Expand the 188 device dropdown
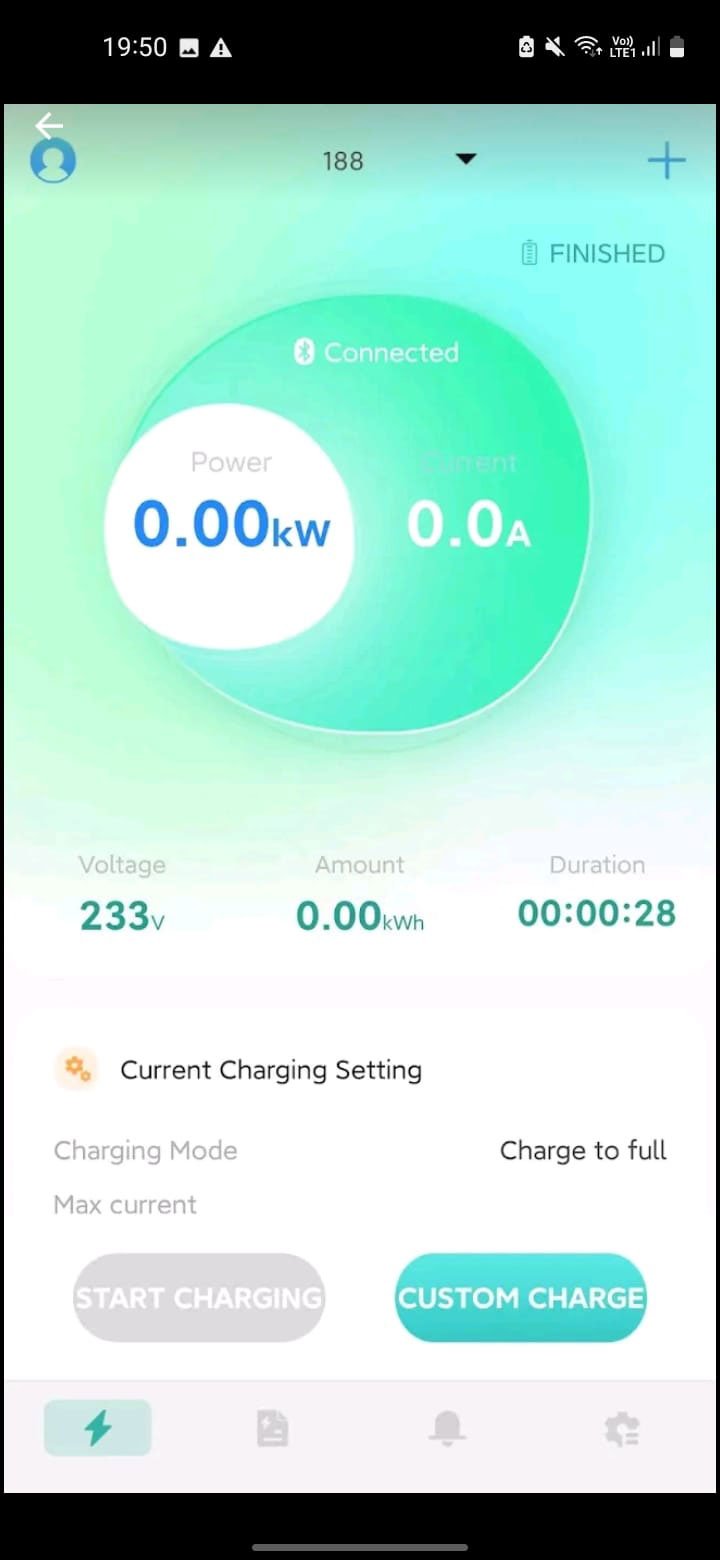720x1560 pixels. [465, 160]
